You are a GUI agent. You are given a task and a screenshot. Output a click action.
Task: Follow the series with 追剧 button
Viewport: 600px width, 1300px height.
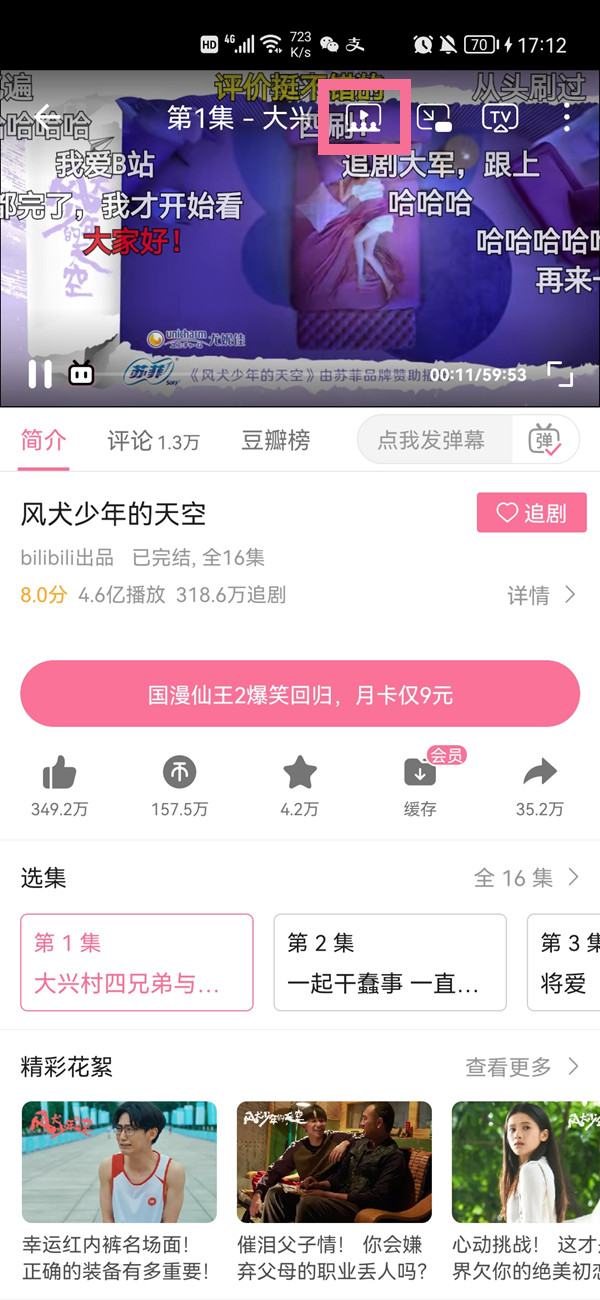pyautogui.click(x=531, y=513)
